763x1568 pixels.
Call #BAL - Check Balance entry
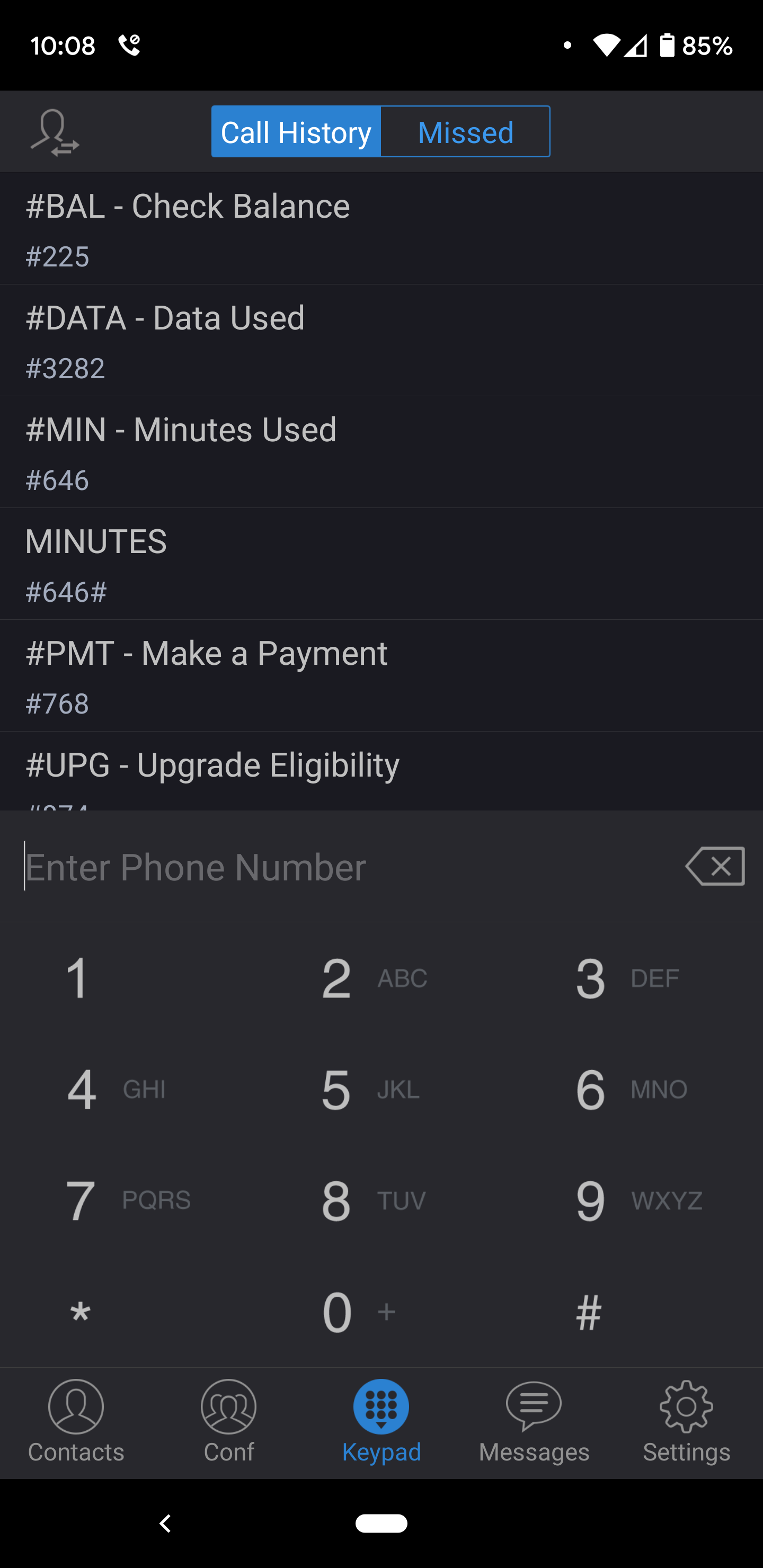381,228
